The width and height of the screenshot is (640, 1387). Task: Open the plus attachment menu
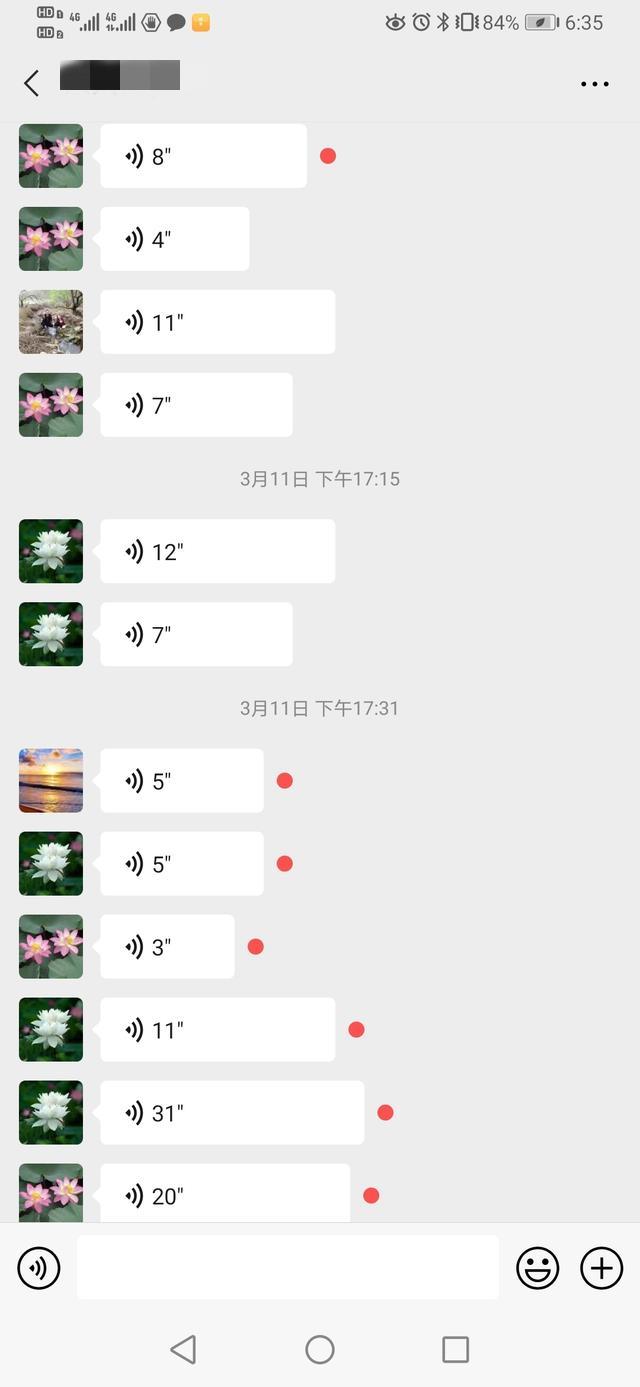pyautogui.click(x=601, y=1268)
